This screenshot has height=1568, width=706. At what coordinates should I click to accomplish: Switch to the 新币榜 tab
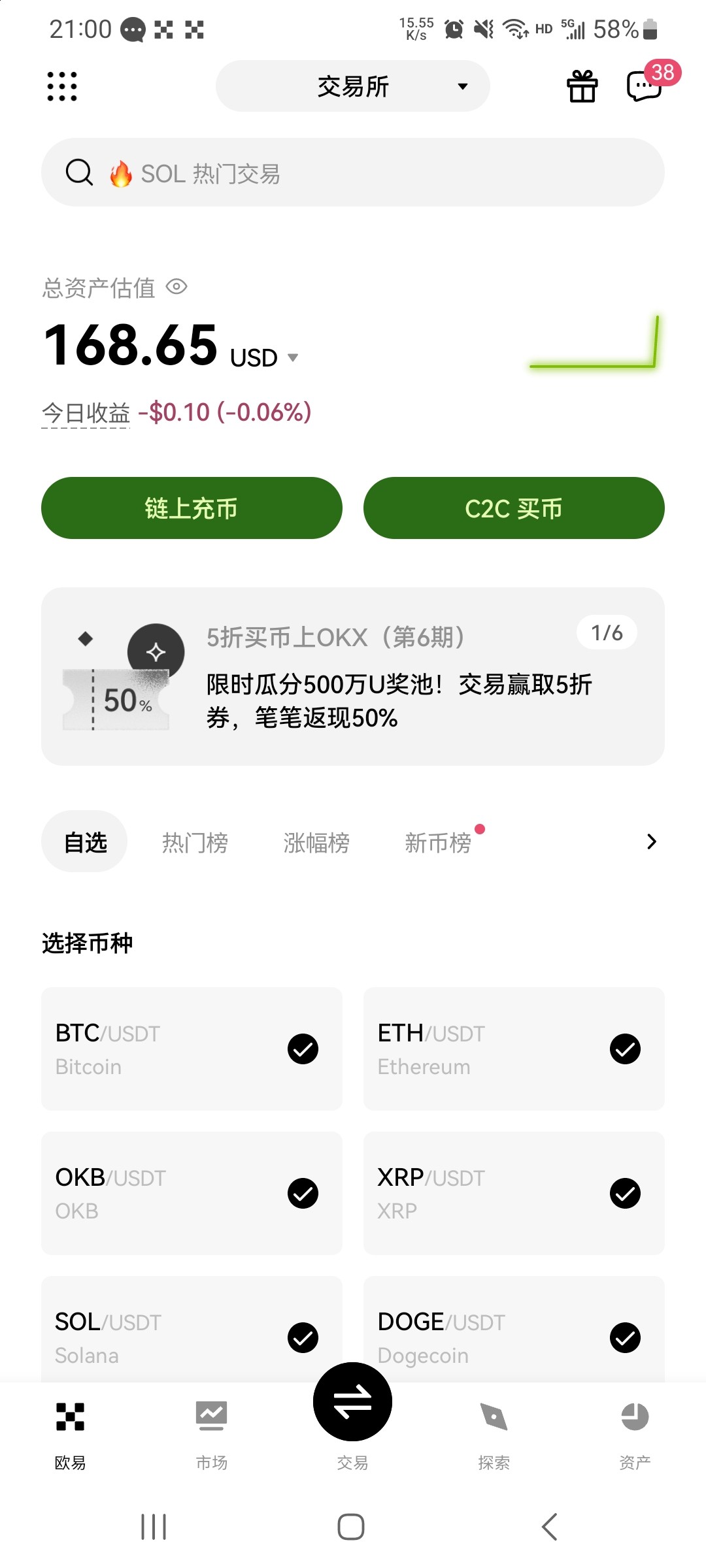[438, 843]
